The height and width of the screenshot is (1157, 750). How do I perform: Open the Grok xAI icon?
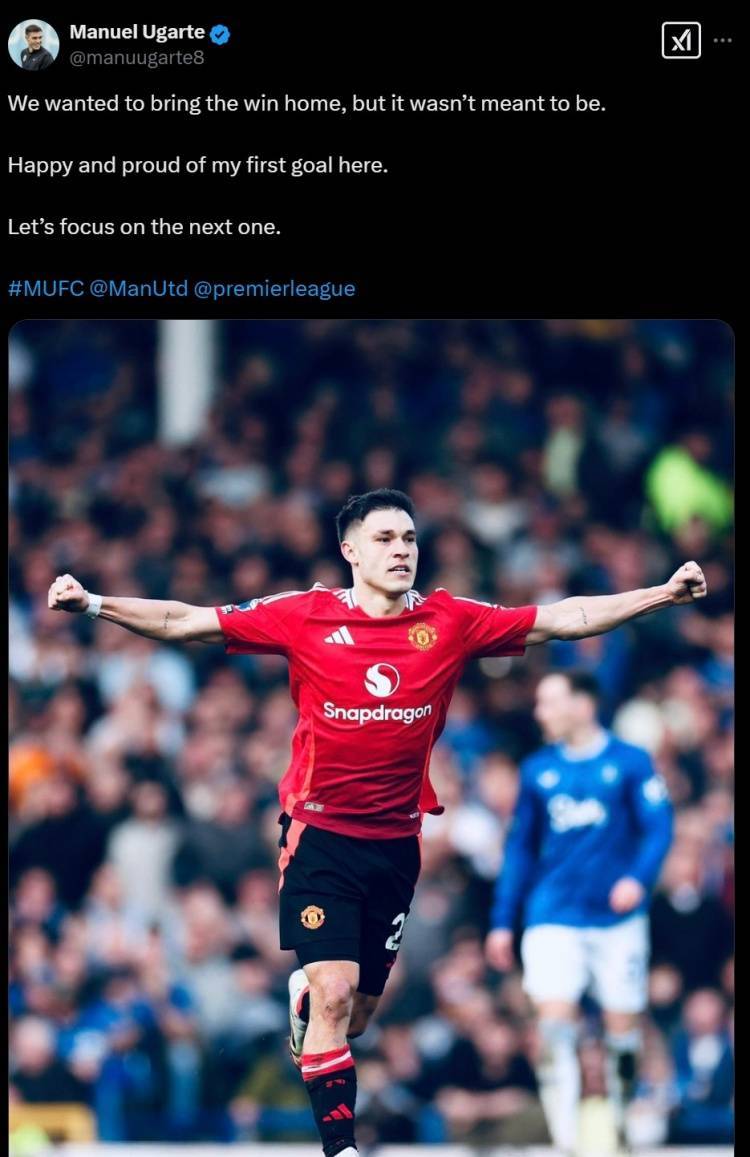tap(681, 41)
